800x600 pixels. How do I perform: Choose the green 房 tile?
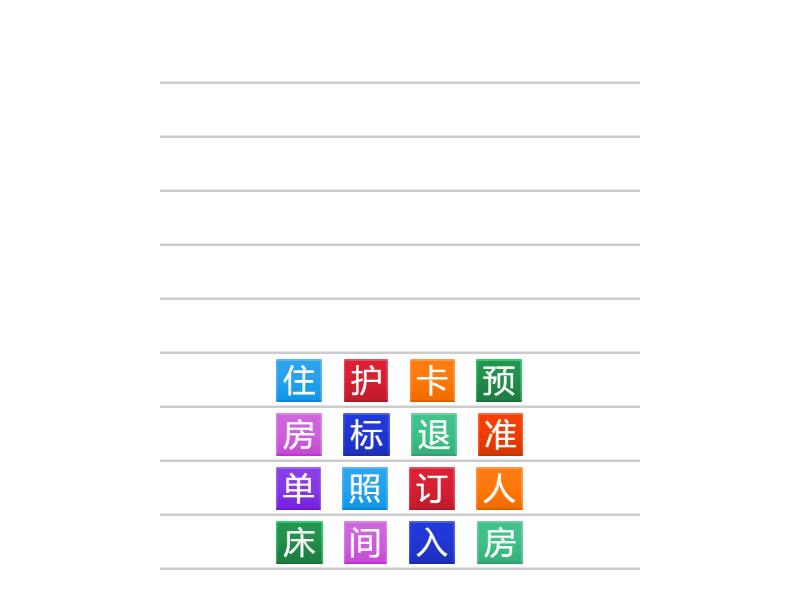click(499, 543)
